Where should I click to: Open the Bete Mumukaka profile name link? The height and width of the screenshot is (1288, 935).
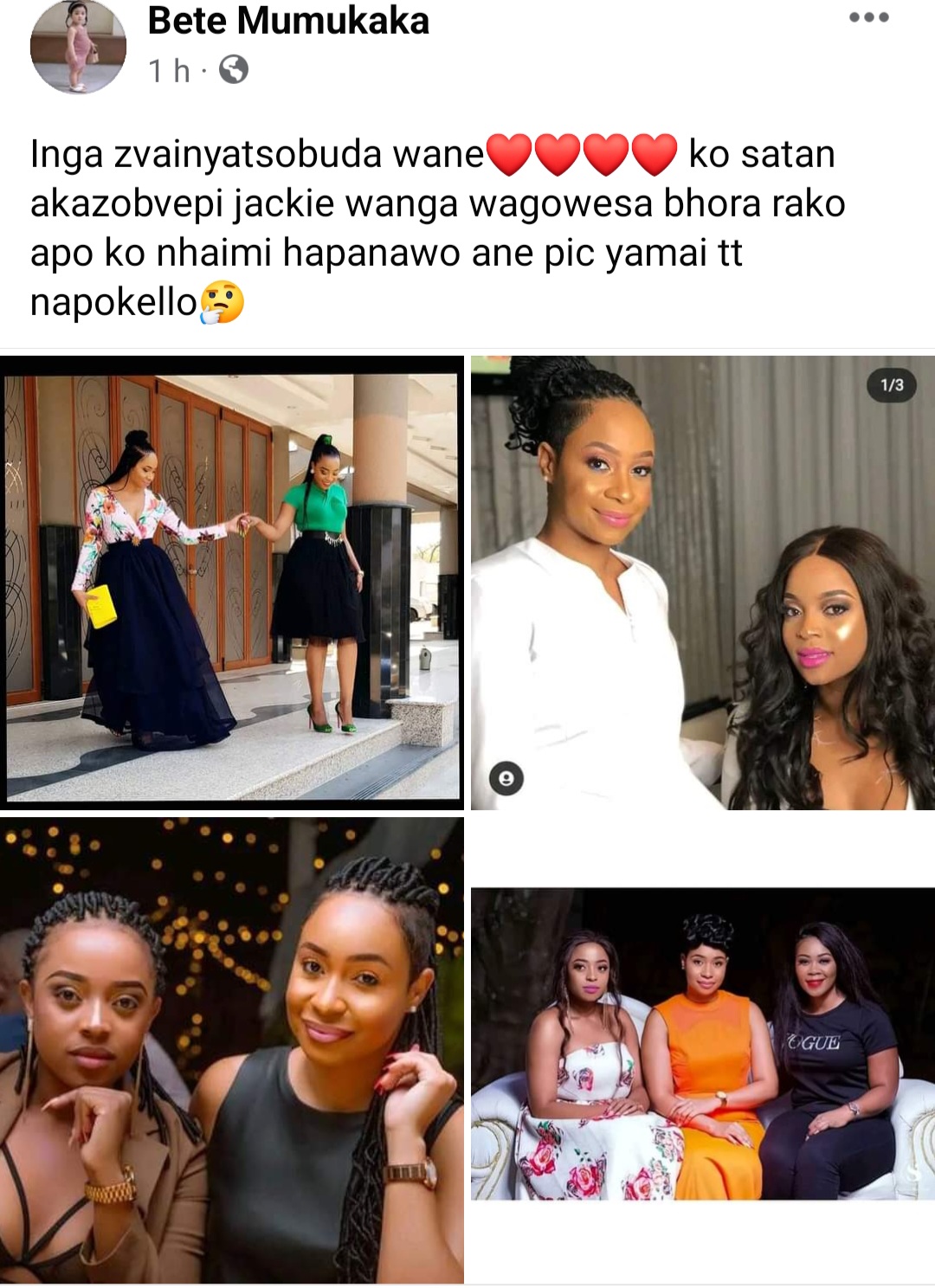tap(288, 21)
